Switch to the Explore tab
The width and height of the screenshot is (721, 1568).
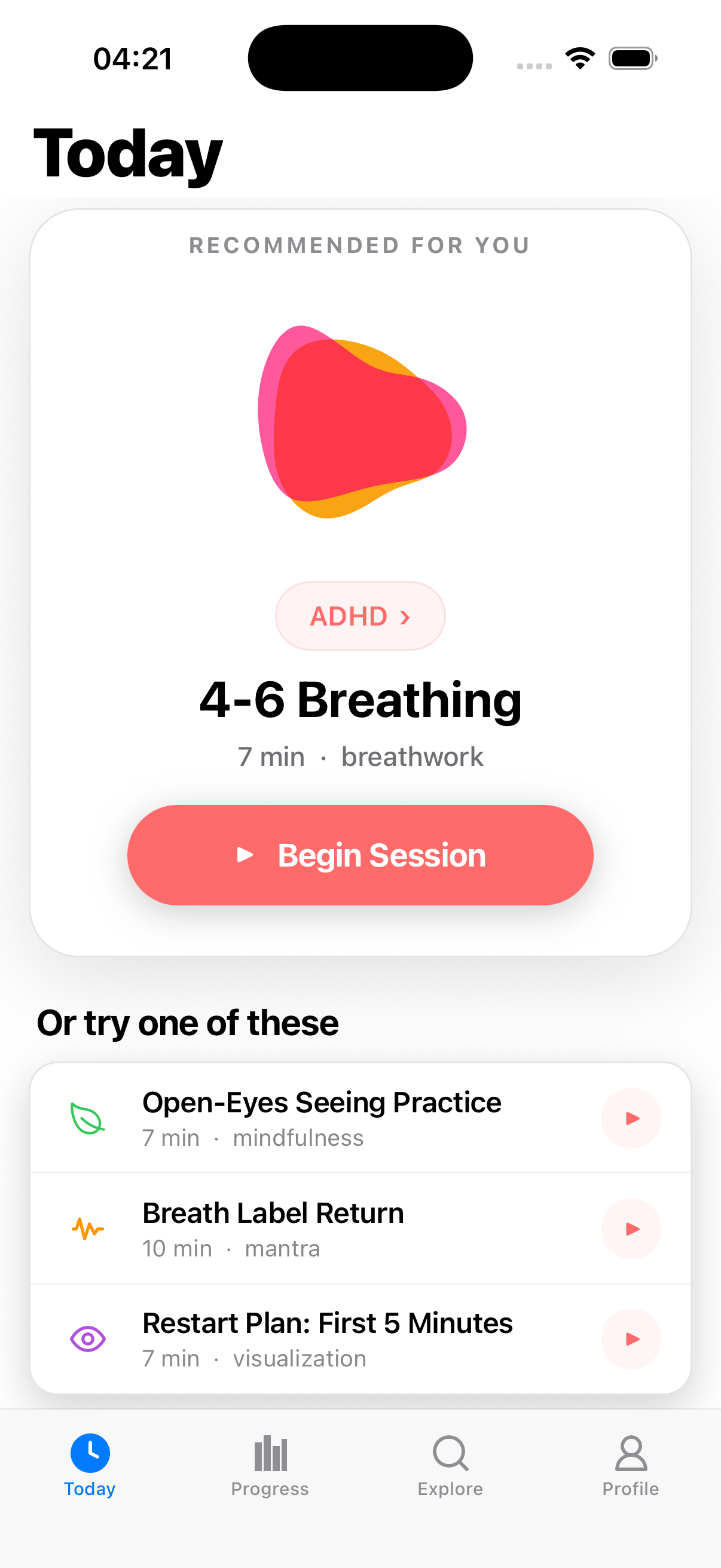[450, 1465]
